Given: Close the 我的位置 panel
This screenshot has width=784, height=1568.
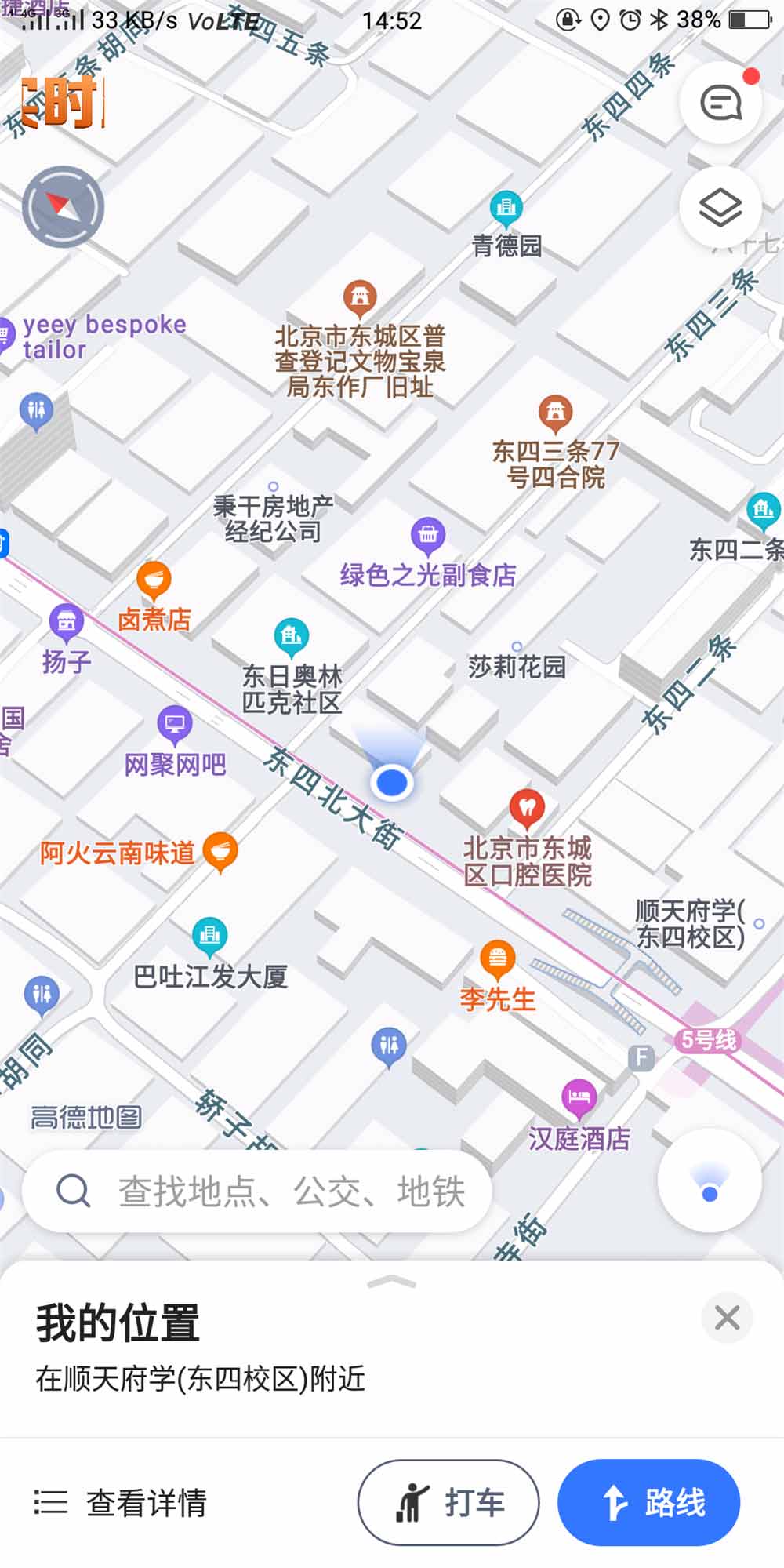Looking at the screenshot, I should (x=727, y=1319).
